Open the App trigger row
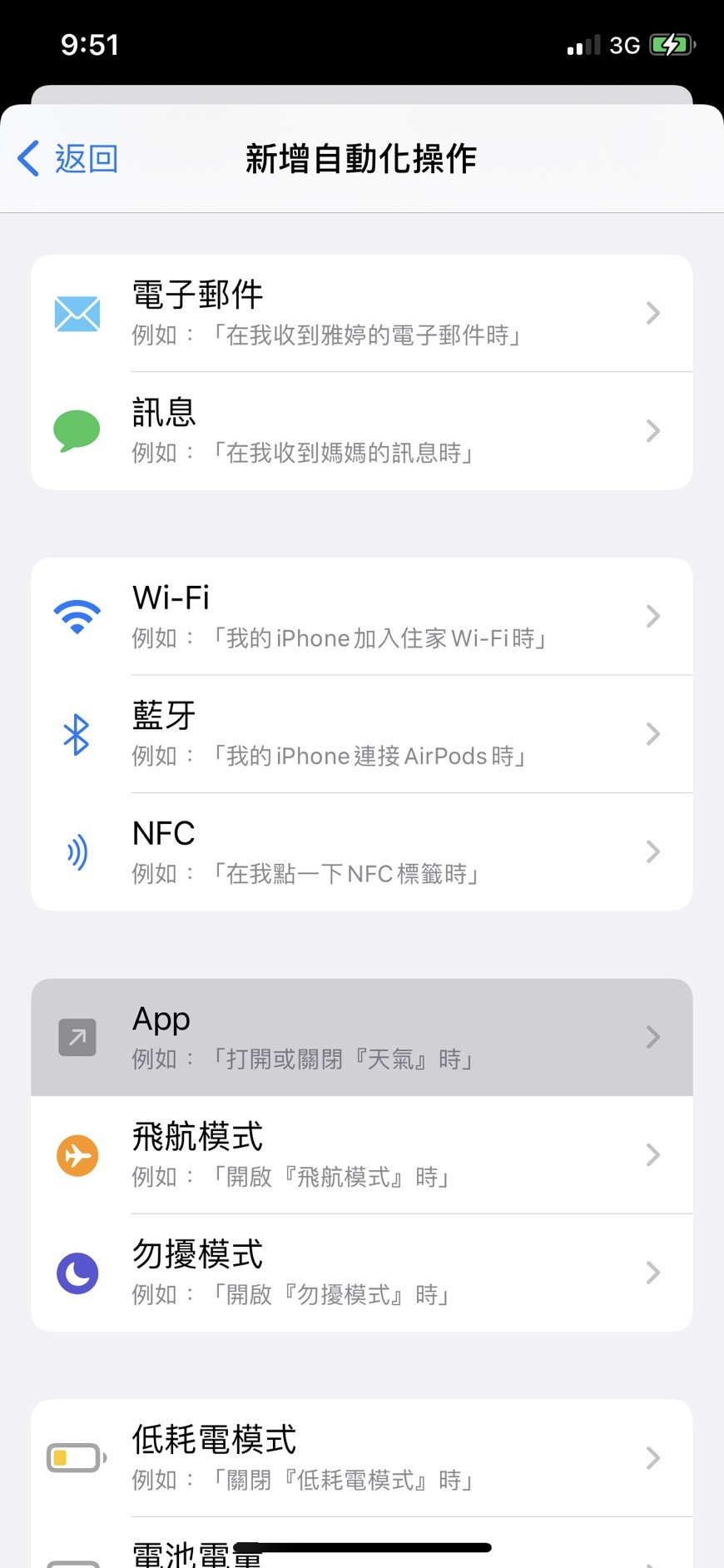The height and width of the screenshot is (1568, 724). (x=361, y=1037)
